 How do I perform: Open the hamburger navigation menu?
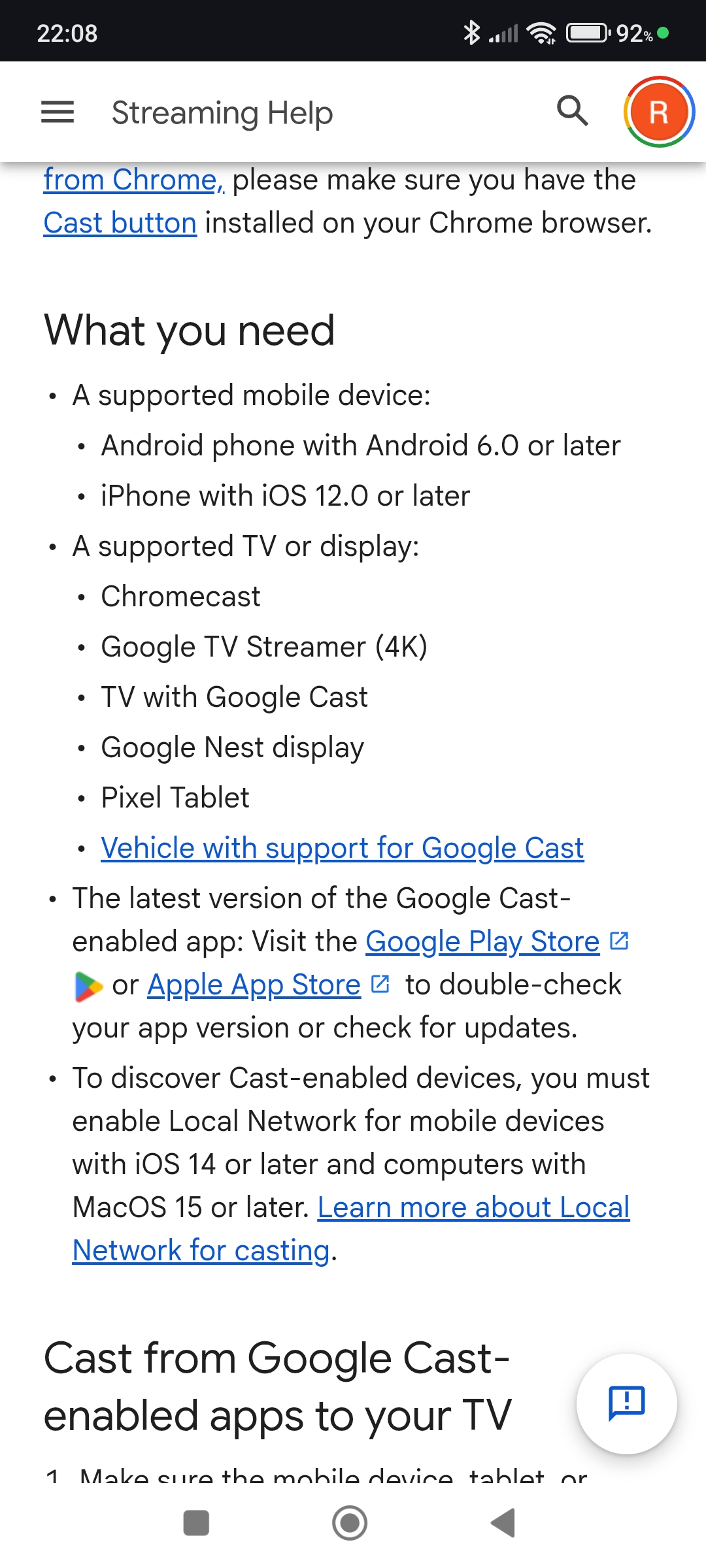click(58, 112)
